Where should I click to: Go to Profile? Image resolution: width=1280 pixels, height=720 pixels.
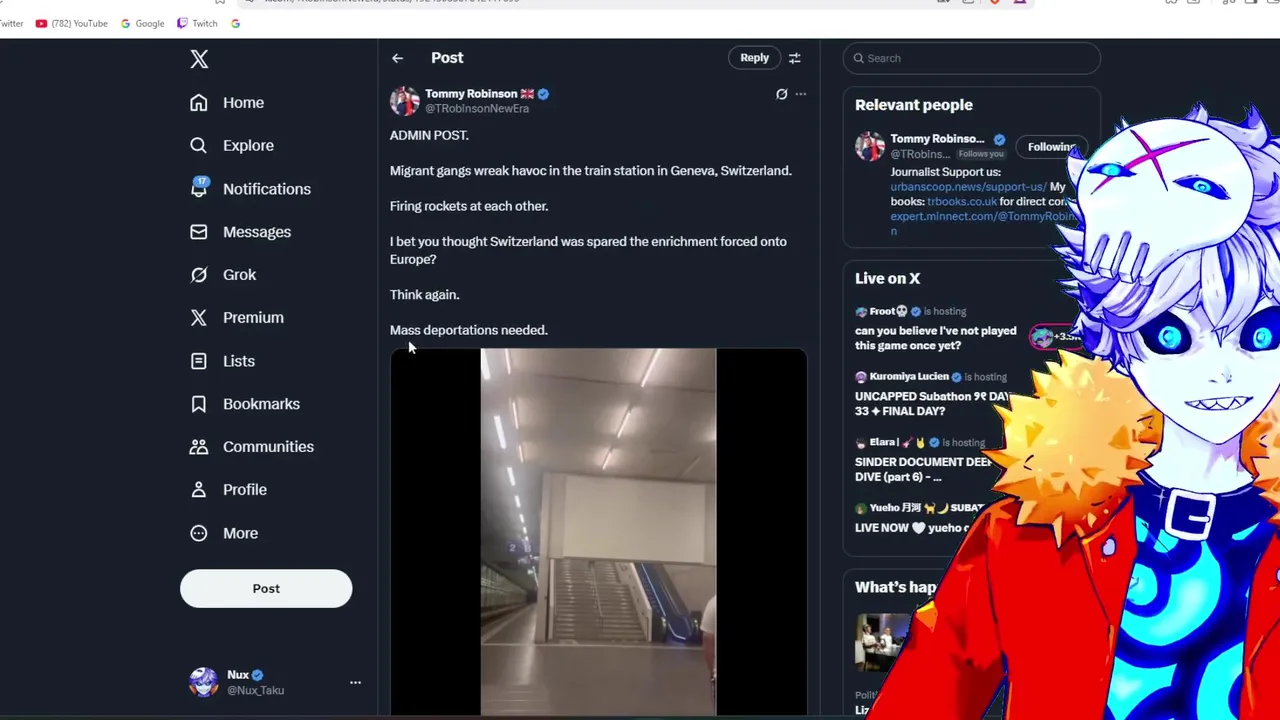pos(244,490)
